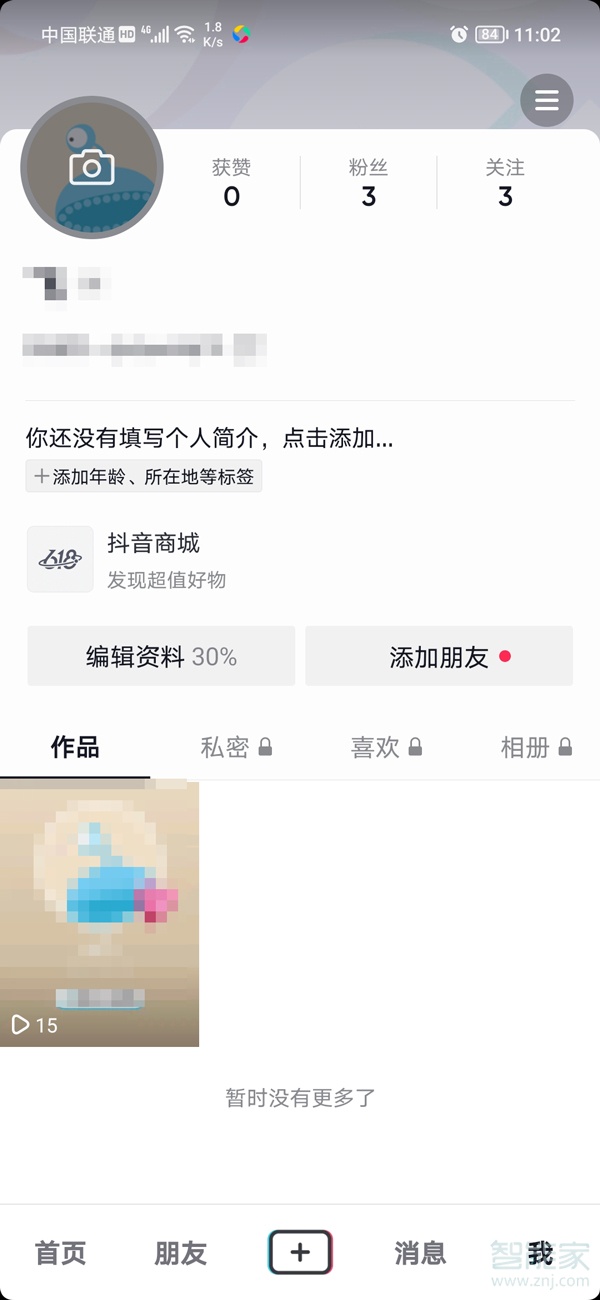The height and width of the screenshot is (1300, 600).
Task: Create a new video with plus button
Action: (x=300, y=1252)
